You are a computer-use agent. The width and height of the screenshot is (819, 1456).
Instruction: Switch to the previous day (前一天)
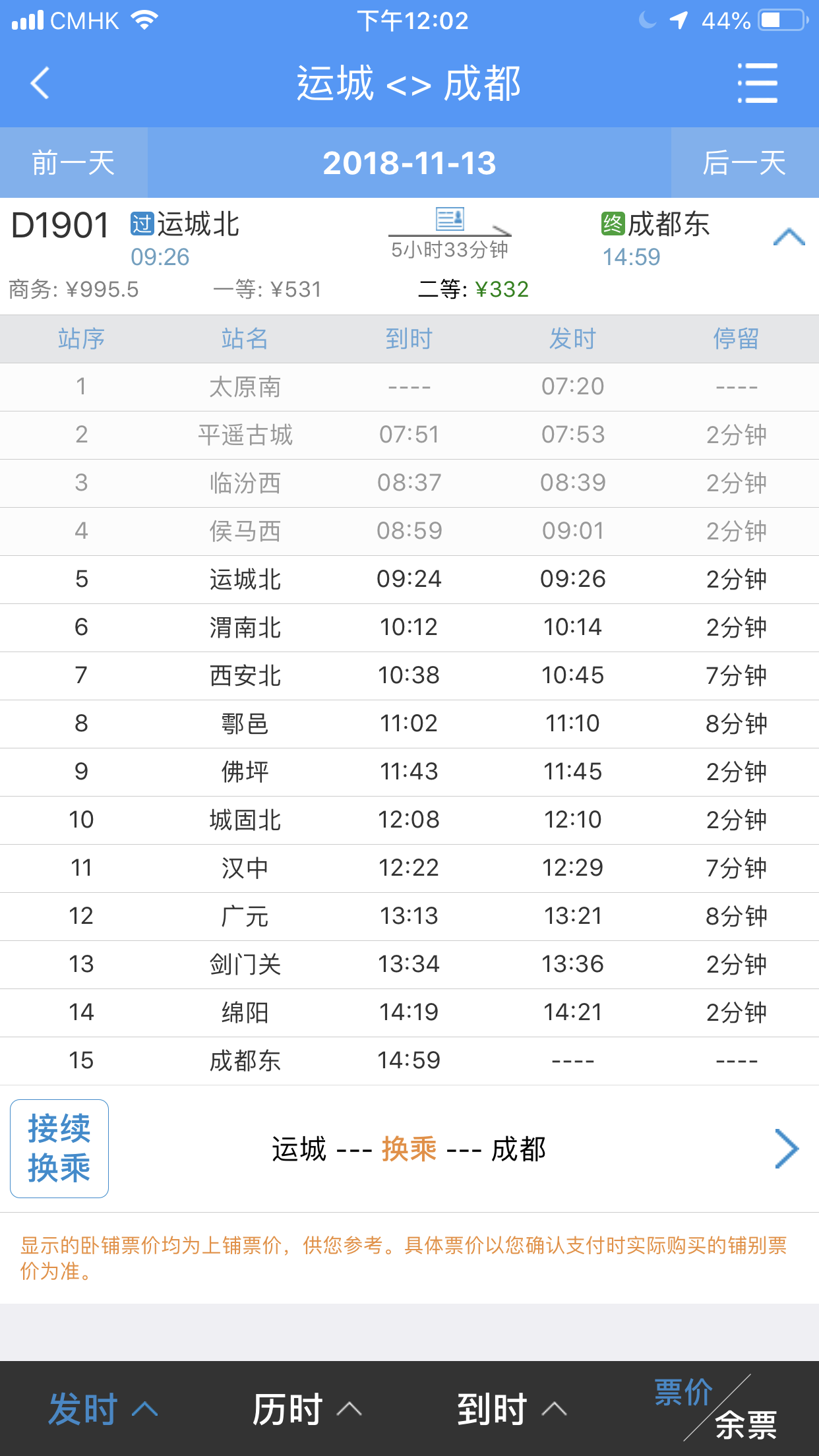(73, 163)
